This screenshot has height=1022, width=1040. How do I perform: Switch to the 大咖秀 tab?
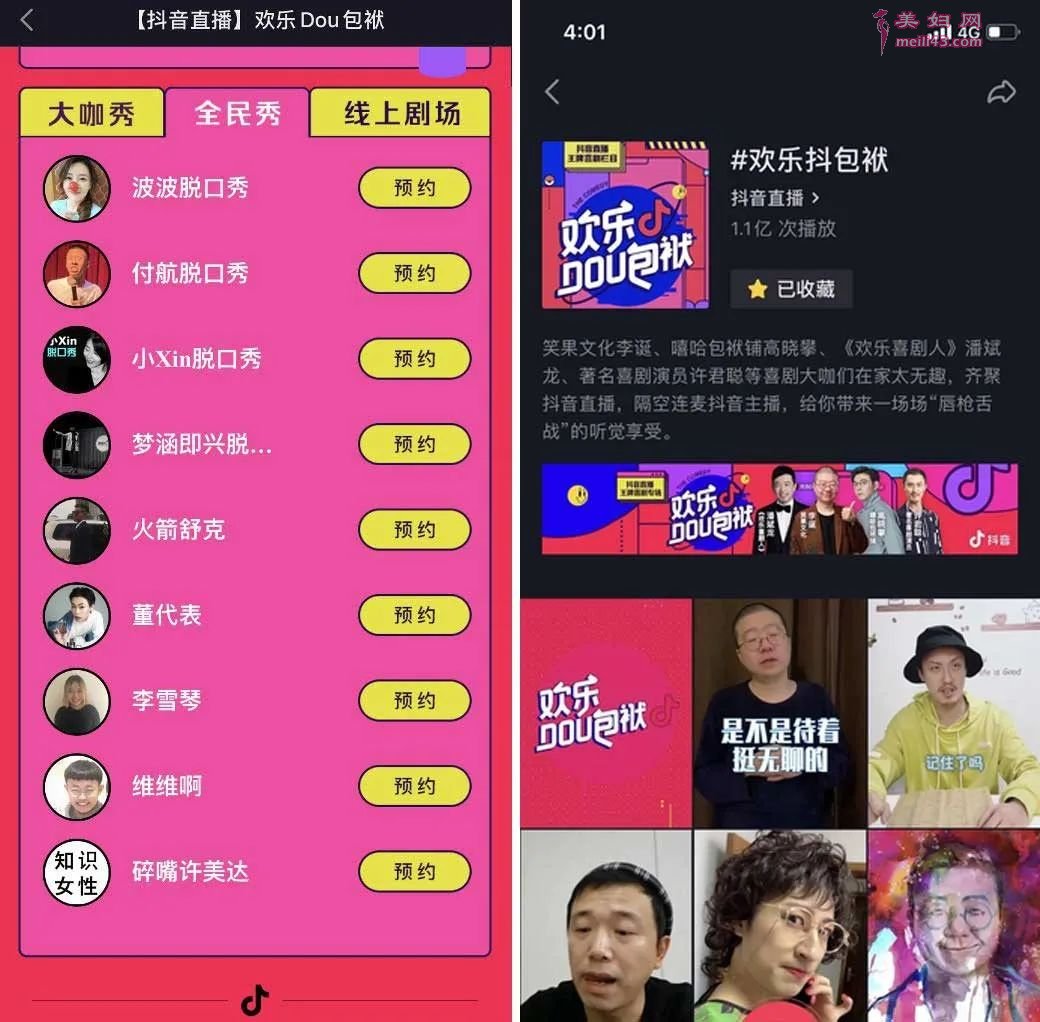pos(91,114)
